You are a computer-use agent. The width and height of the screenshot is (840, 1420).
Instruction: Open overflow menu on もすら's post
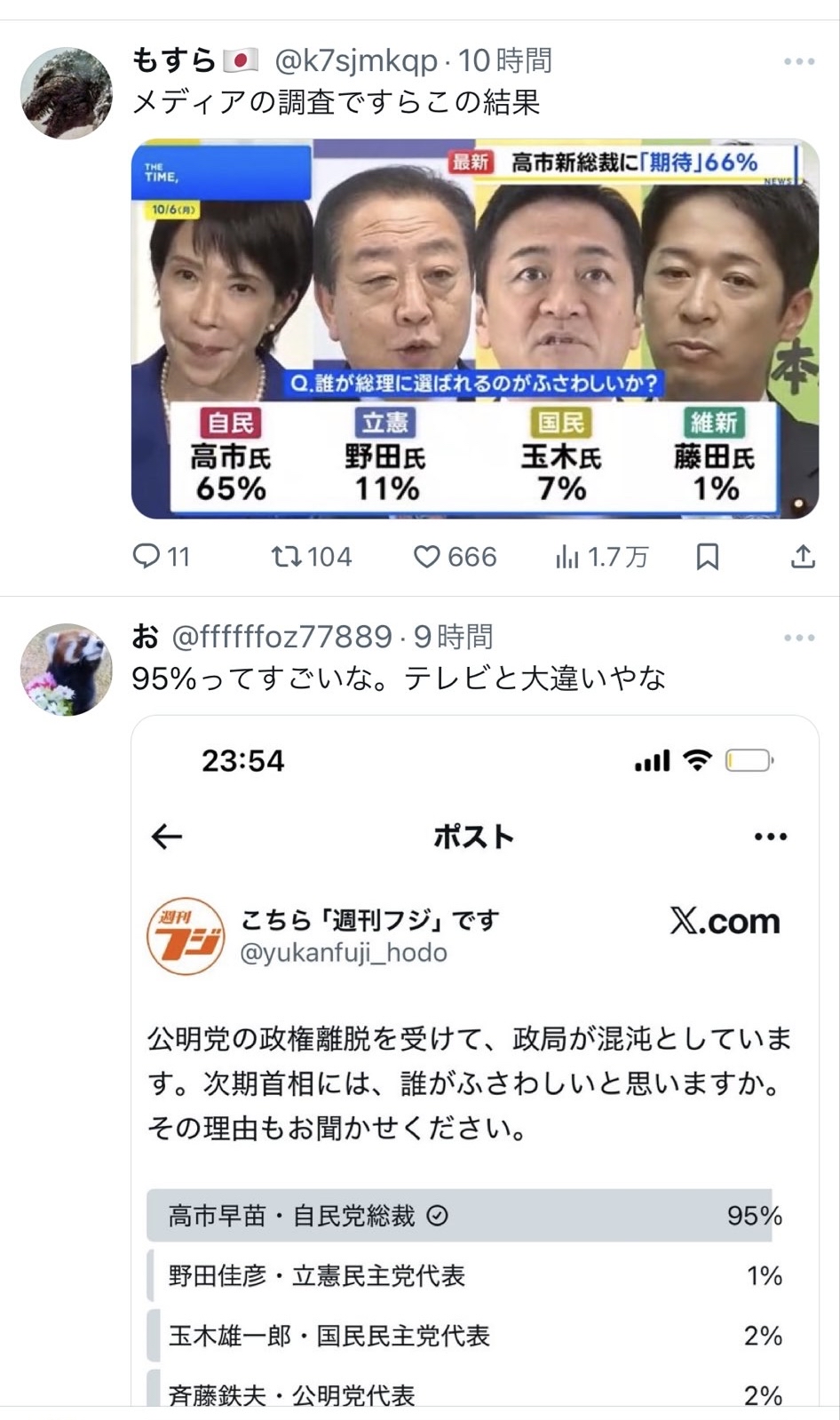click(798, 61)
